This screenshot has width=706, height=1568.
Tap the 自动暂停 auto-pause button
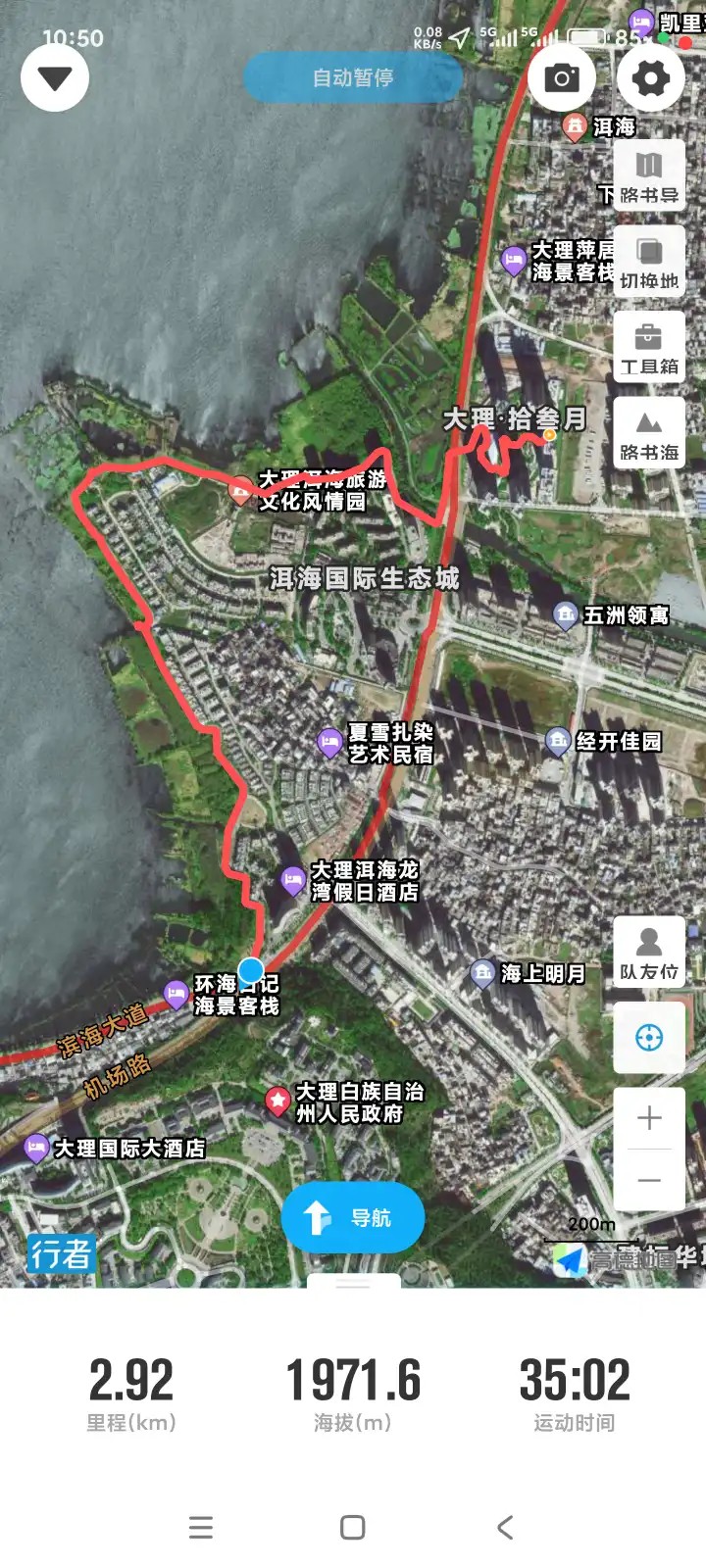(353, 77)
